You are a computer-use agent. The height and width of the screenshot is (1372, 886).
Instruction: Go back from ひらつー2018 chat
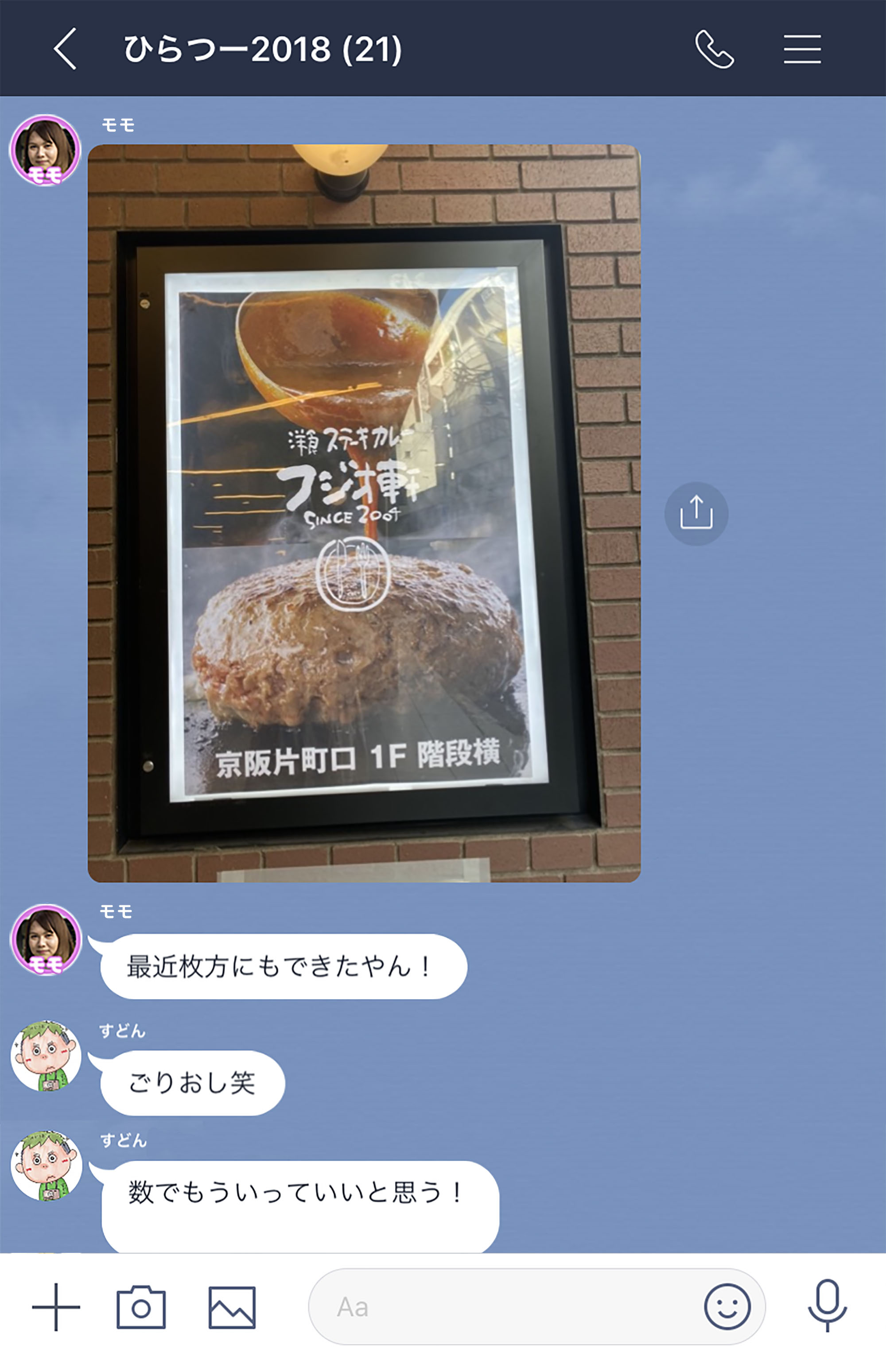65,49
